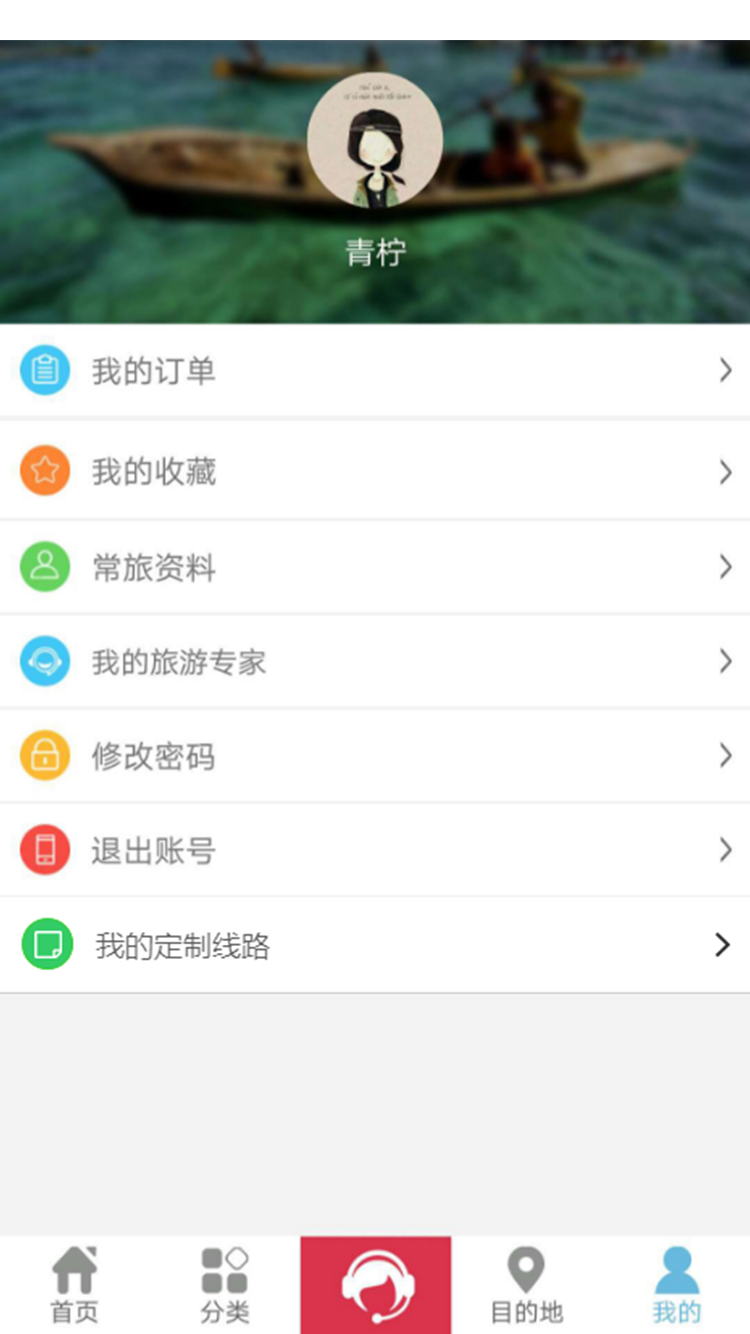
Task: Click the blue clipboard icon beside 我的订单
Action: pyautogui.click(x=44, y=370)
